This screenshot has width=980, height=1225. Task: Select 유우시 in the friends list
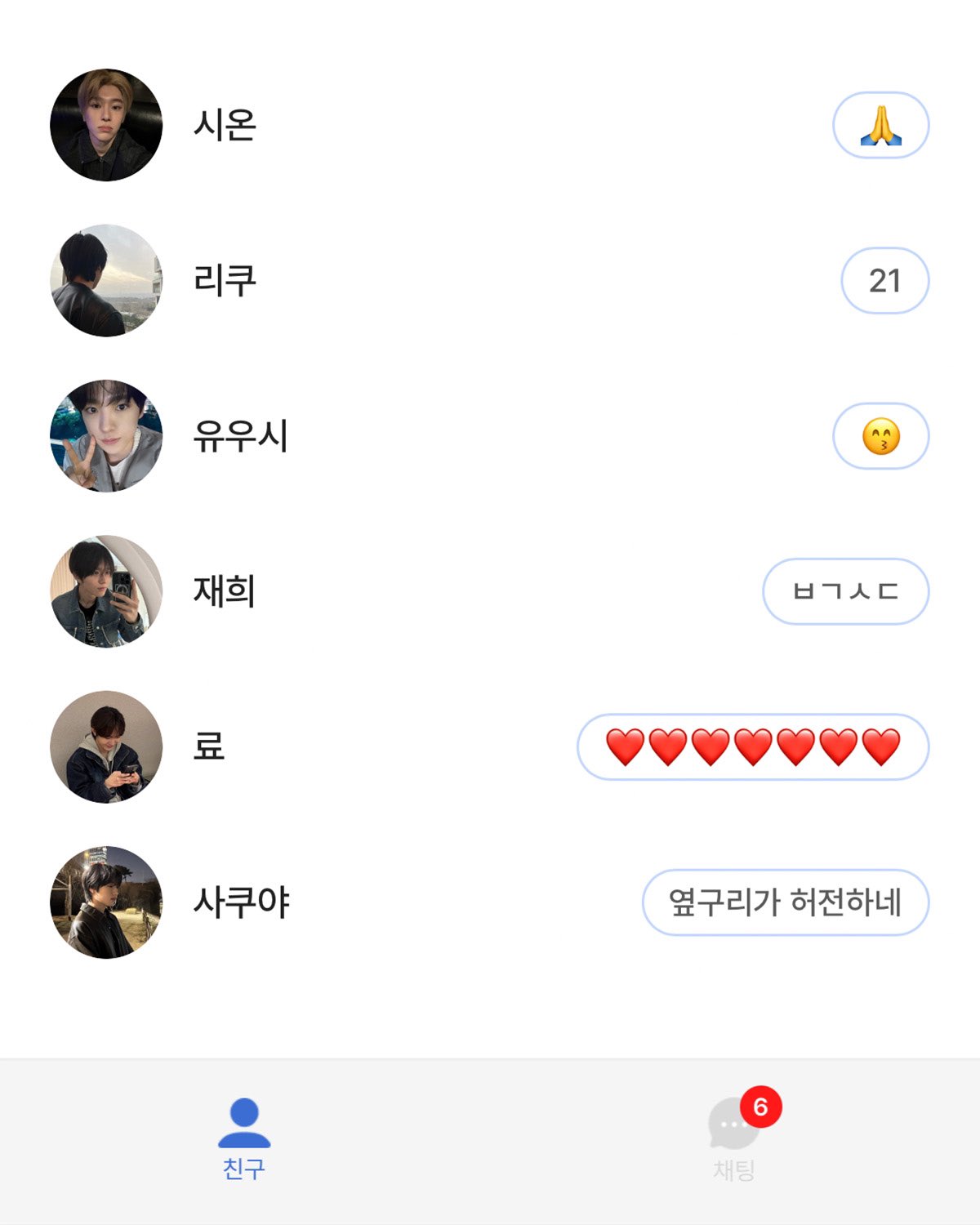click(240, 435)
